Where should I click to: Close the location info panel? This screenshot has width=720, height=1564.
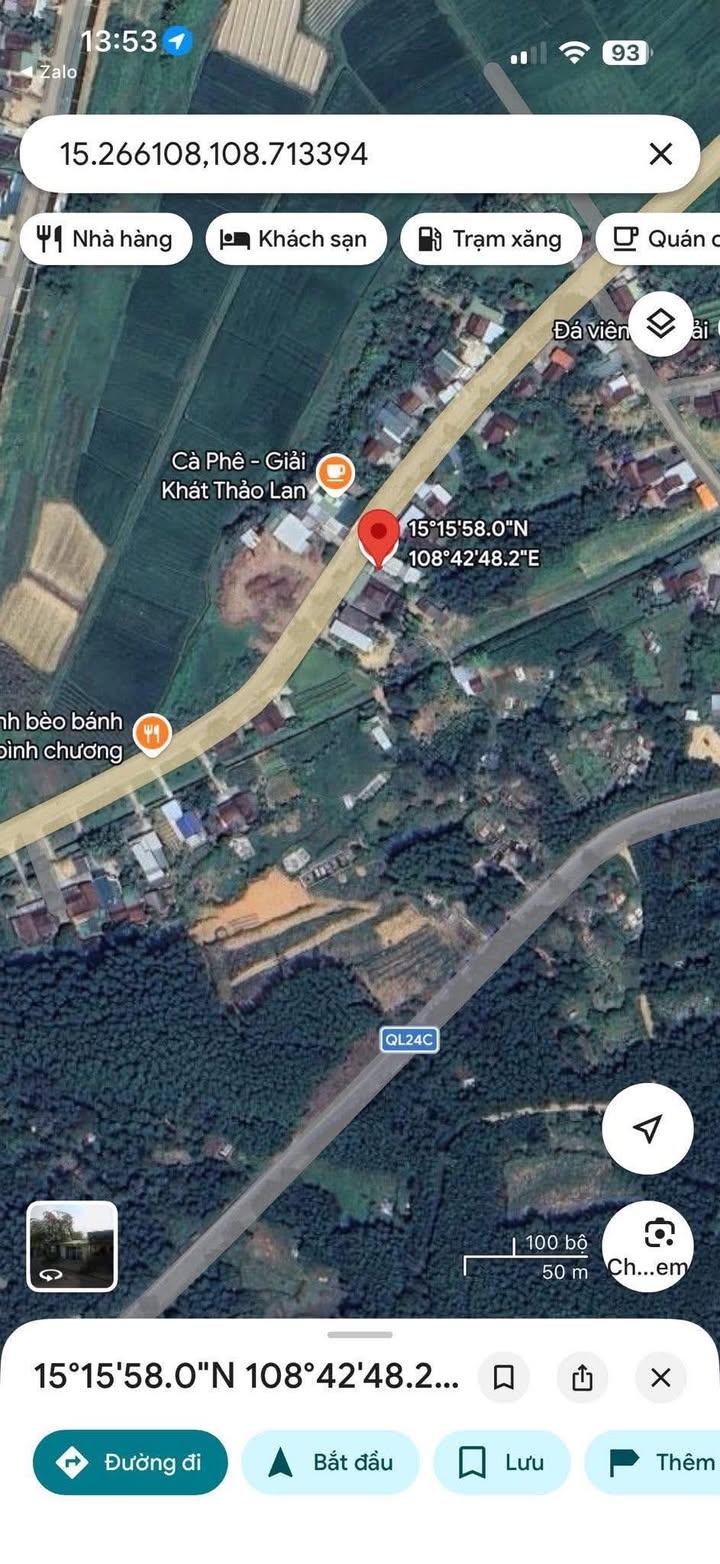point(660,1378)
